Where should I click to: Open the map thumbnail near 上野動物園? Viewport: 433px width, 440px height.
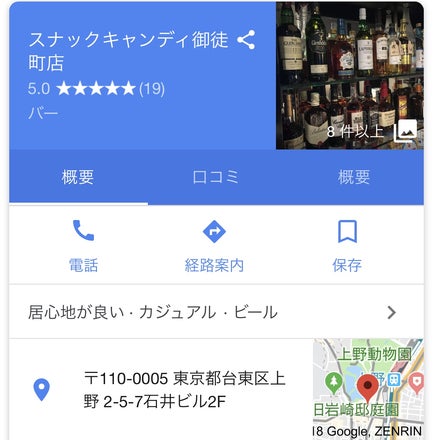click(x=368, y=389)
